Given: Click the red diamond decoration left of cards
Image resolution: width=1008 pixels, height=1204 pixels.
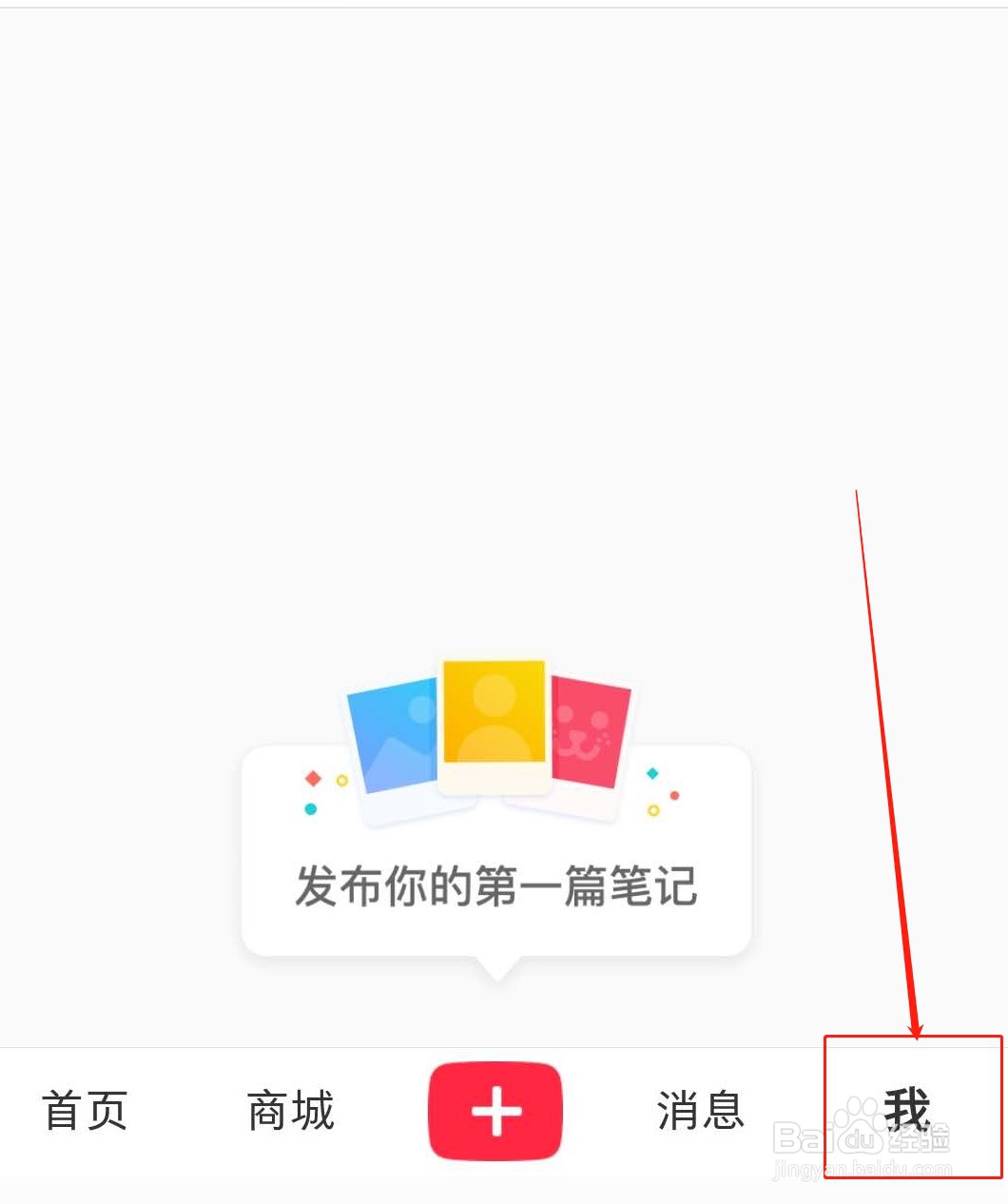Looking at the screenshot, I should pyautogui.click(x=311, y=778).
